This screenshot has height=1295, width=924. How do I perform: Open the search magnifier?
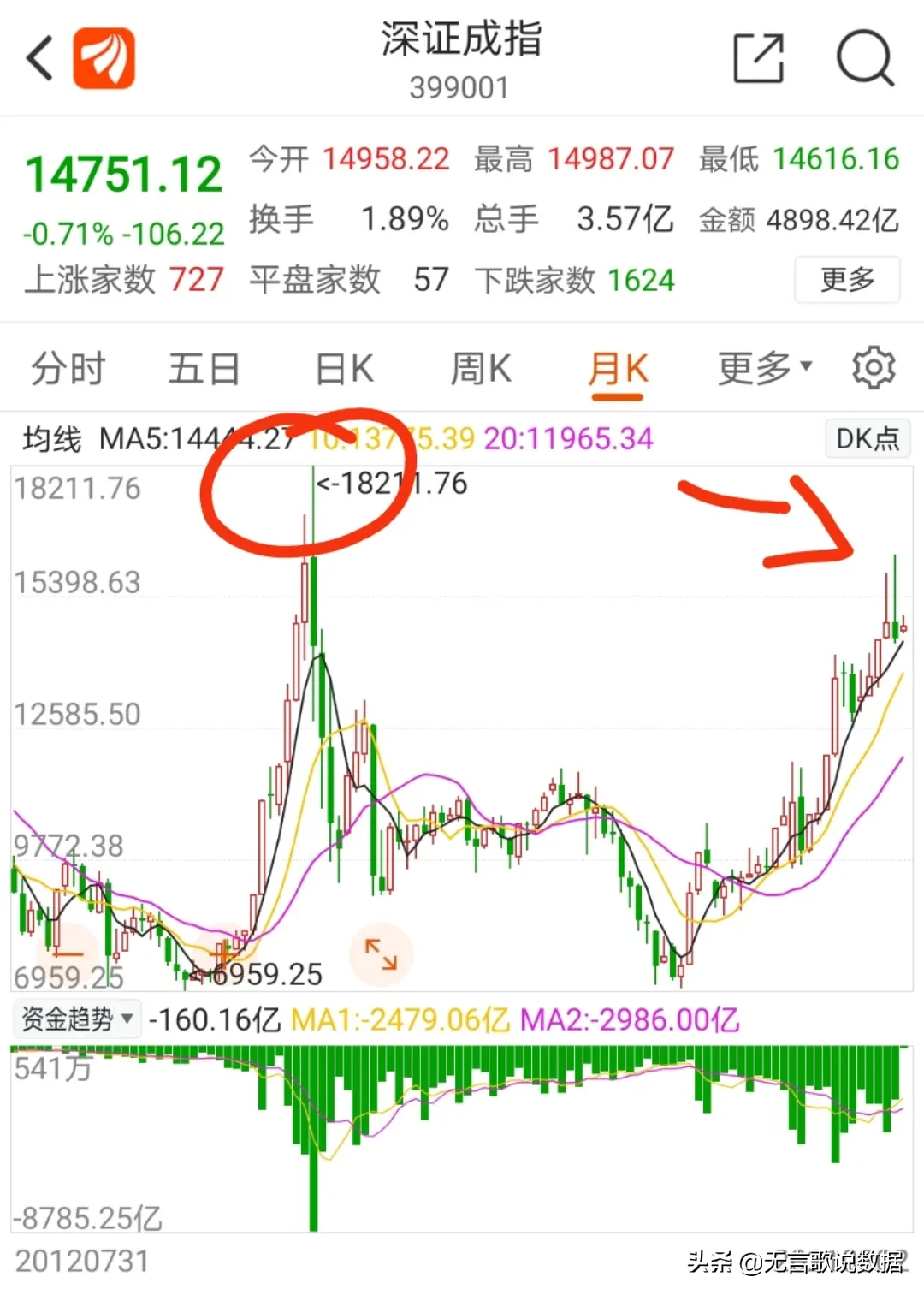(864, 58)
